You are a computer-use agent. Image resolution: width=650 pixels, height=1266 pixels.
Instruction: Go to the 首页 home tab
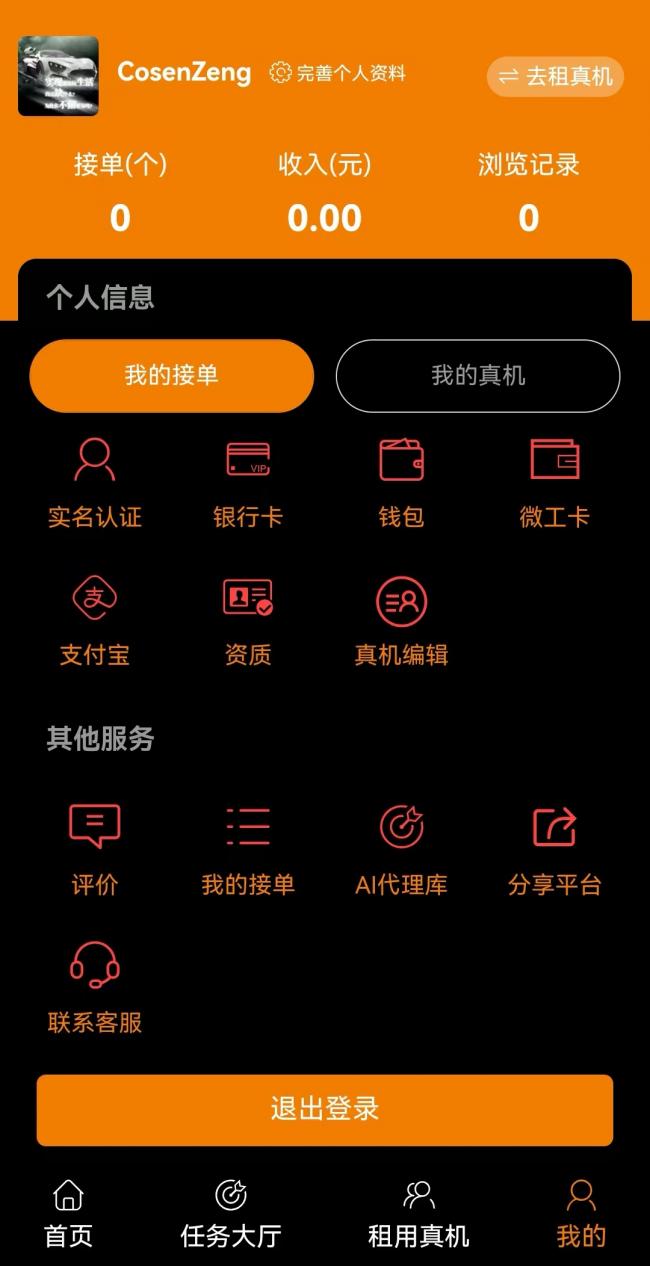68,1212
